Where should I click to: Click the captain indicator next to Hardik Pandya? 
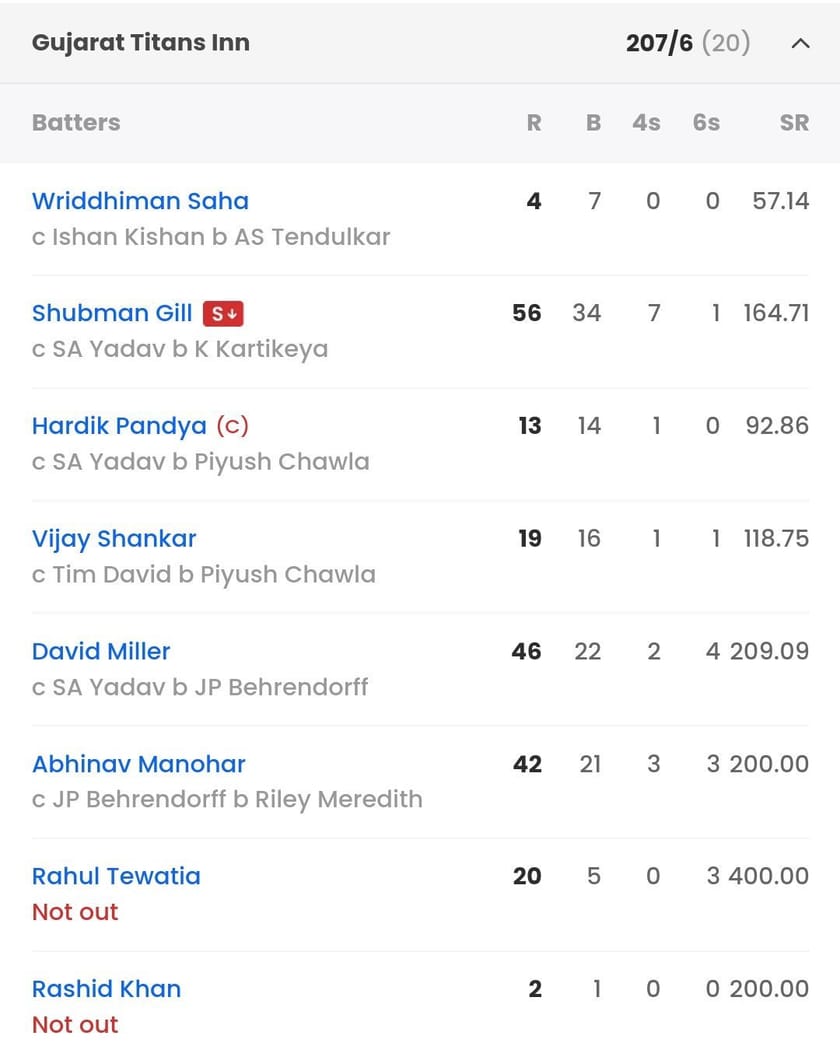(234, 425)
